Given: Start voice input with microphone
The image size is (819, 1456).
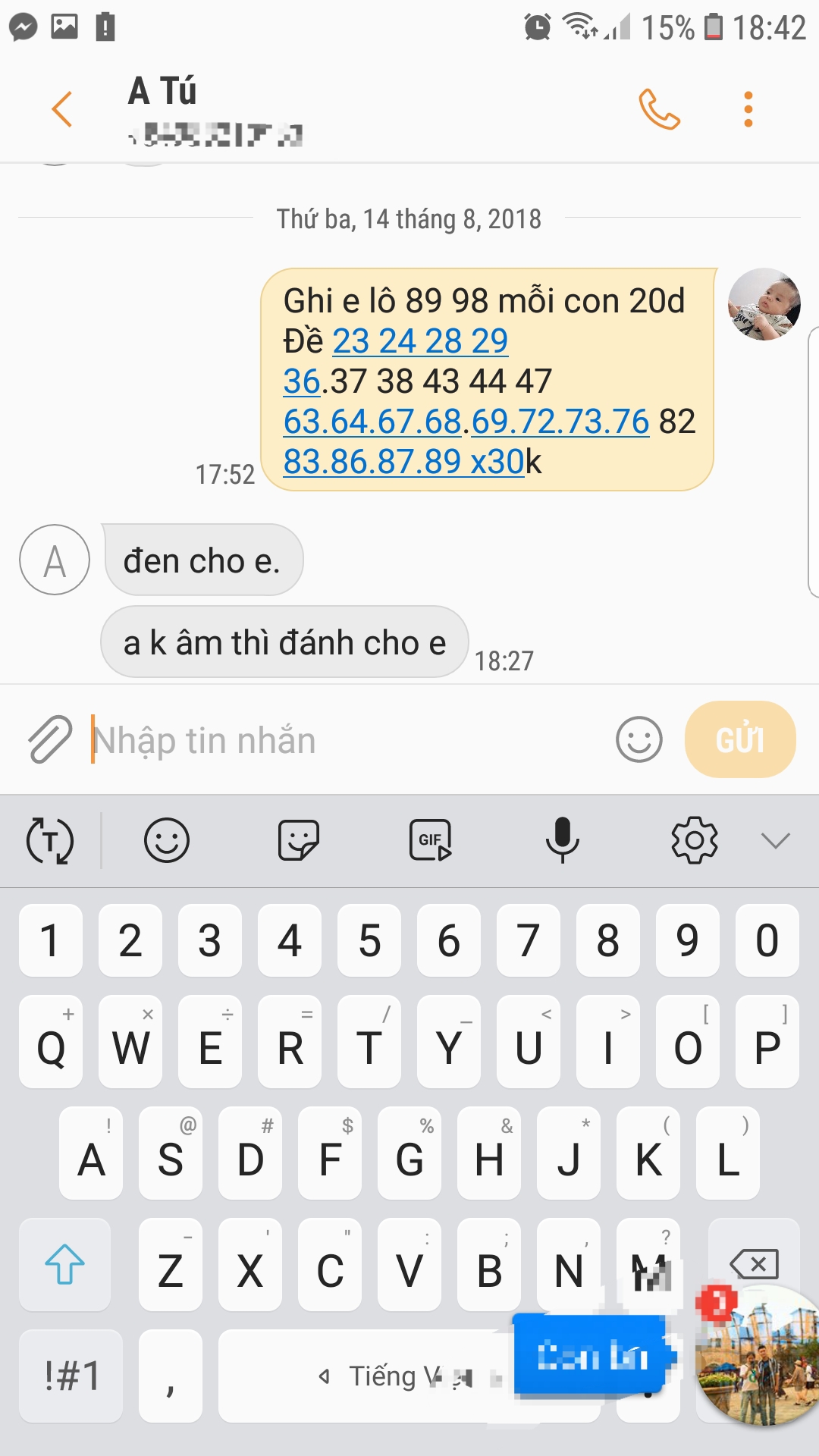Looking at the screenshot, I should (562, 840).
